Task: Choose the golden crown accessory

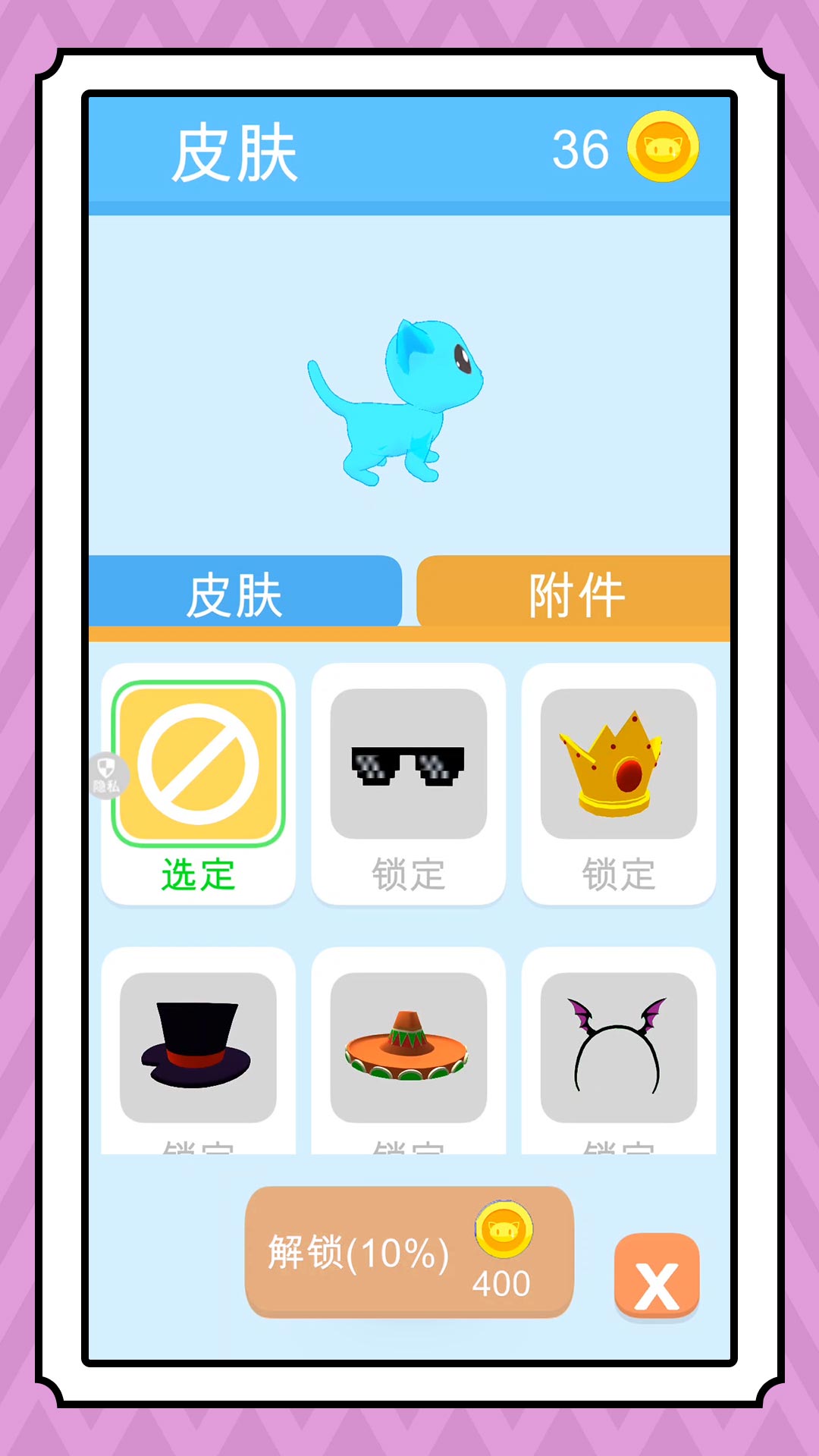Action: 619,783
